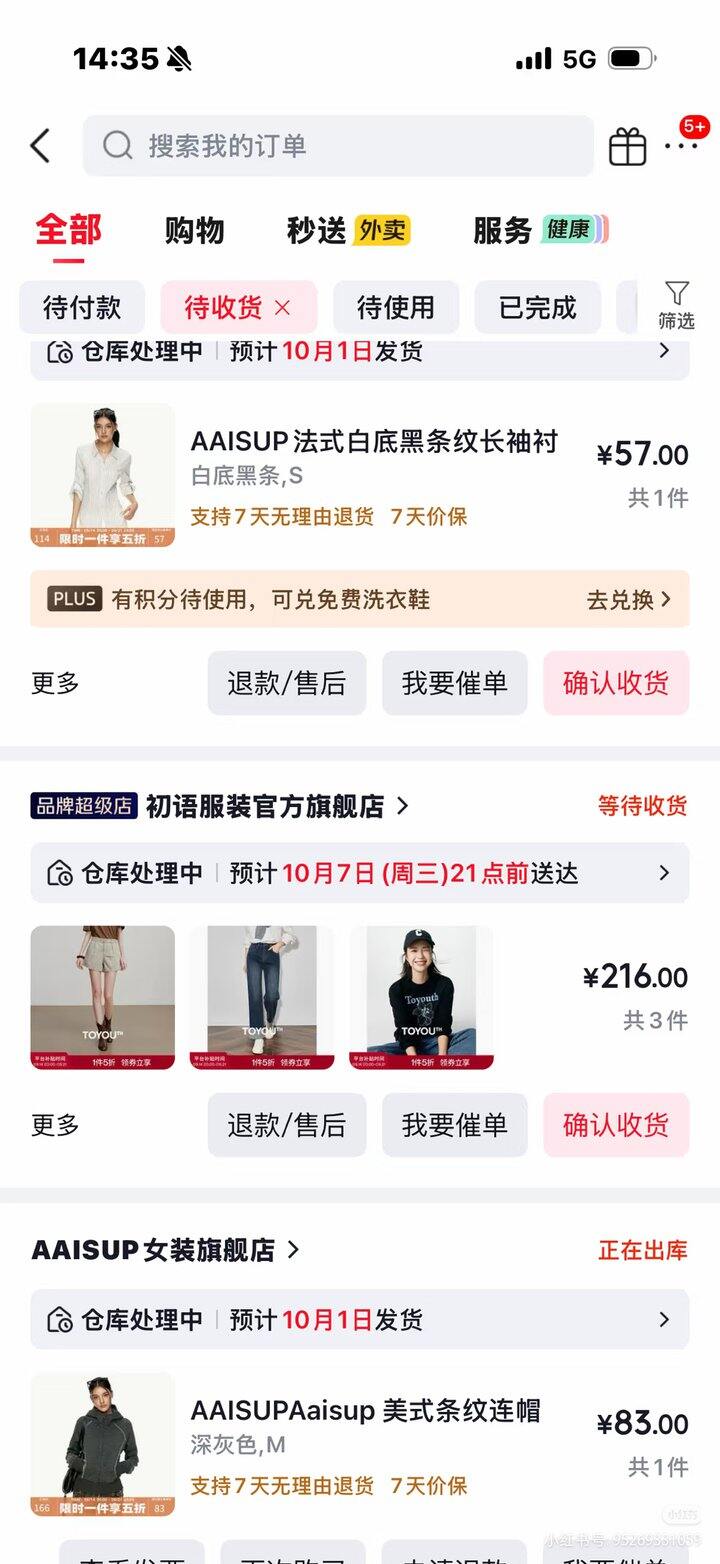The image size is (720, 1564).
Task: Select the 待使用 filter chip
Action: click(396, 307)
